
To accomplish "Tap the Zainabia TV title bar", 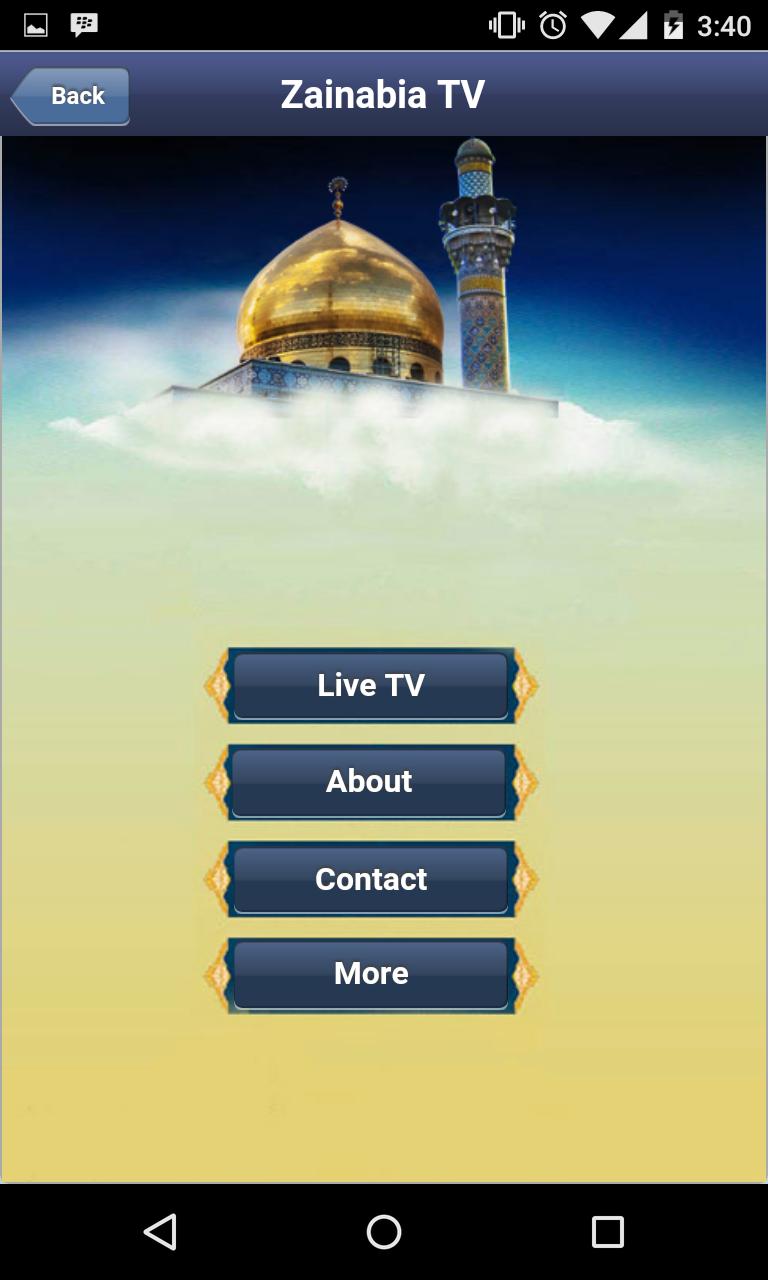I will click(x=383, y=92).
